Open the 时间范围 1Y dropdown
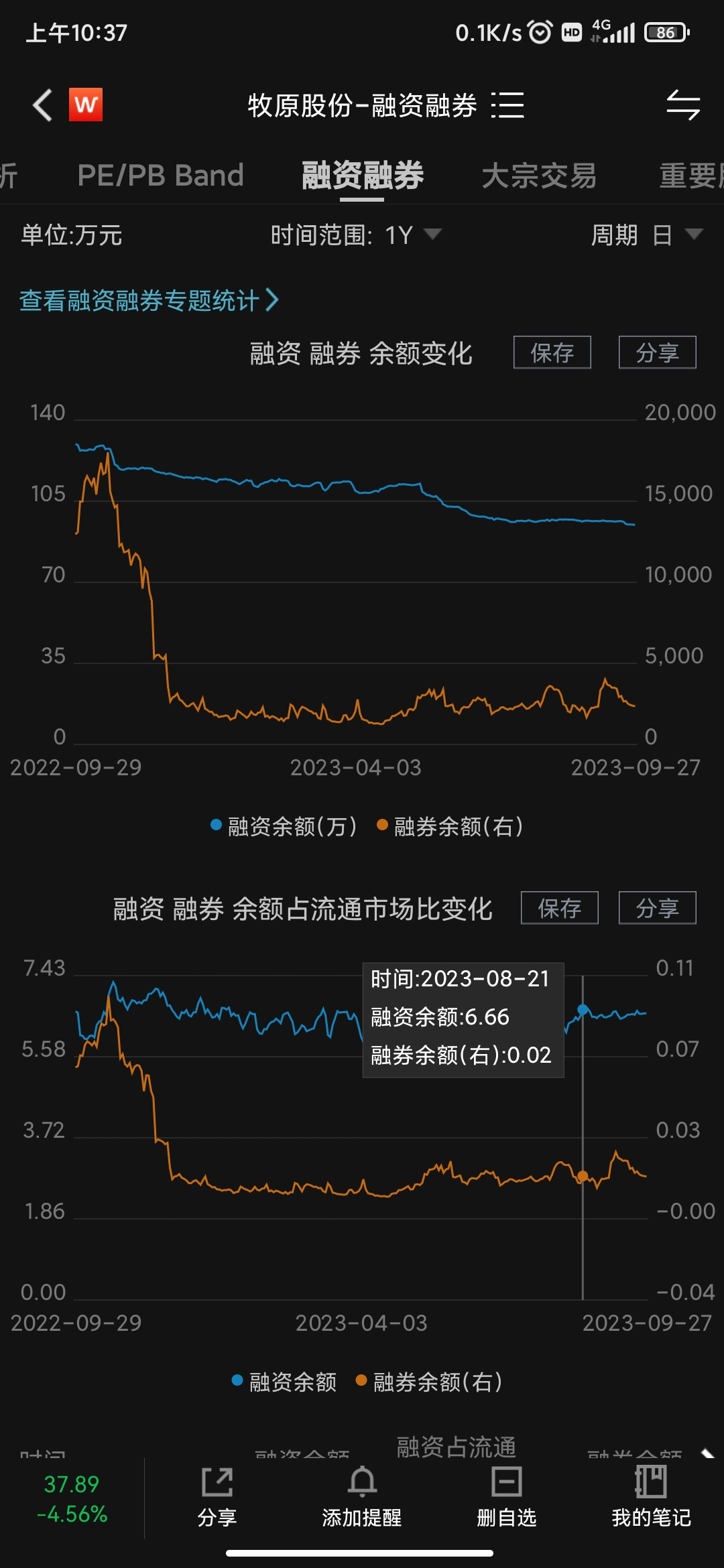Screen dimensions: 724x1568 pos(355,235)
